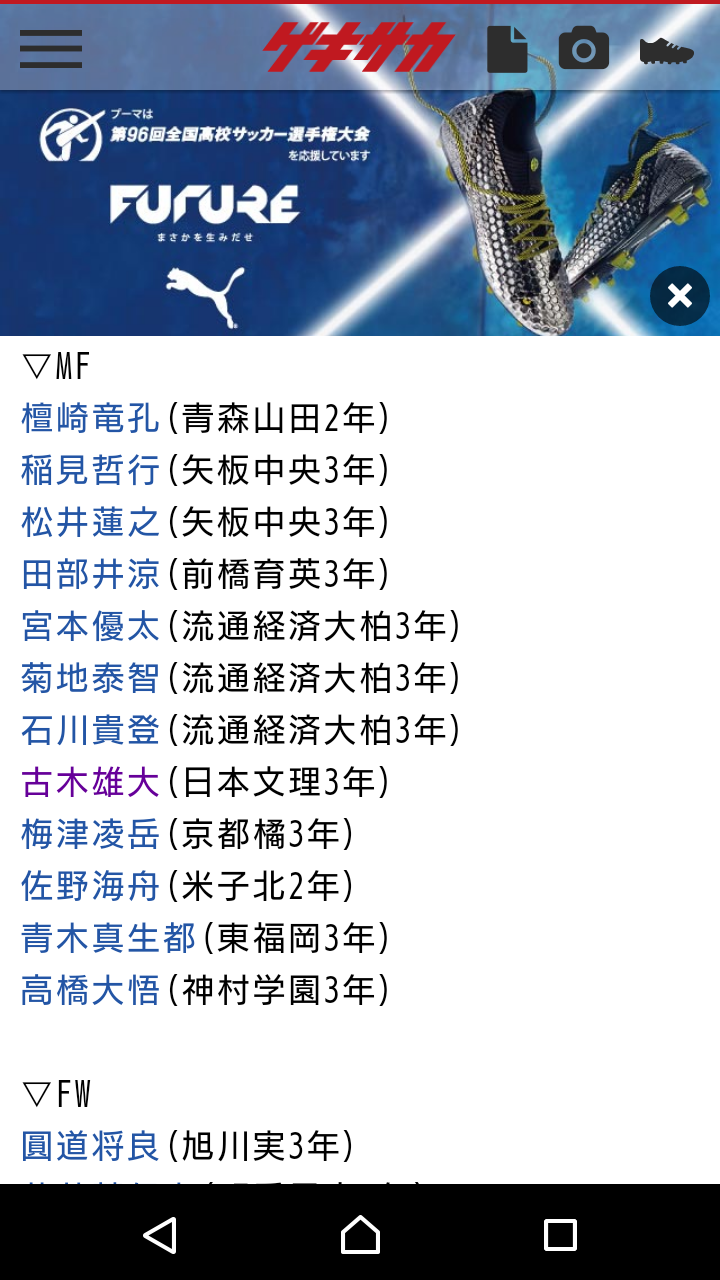Viewport: 720px width, 1280px height.
Task: Open player link 高橋大悟
Action: click(90, 990)
